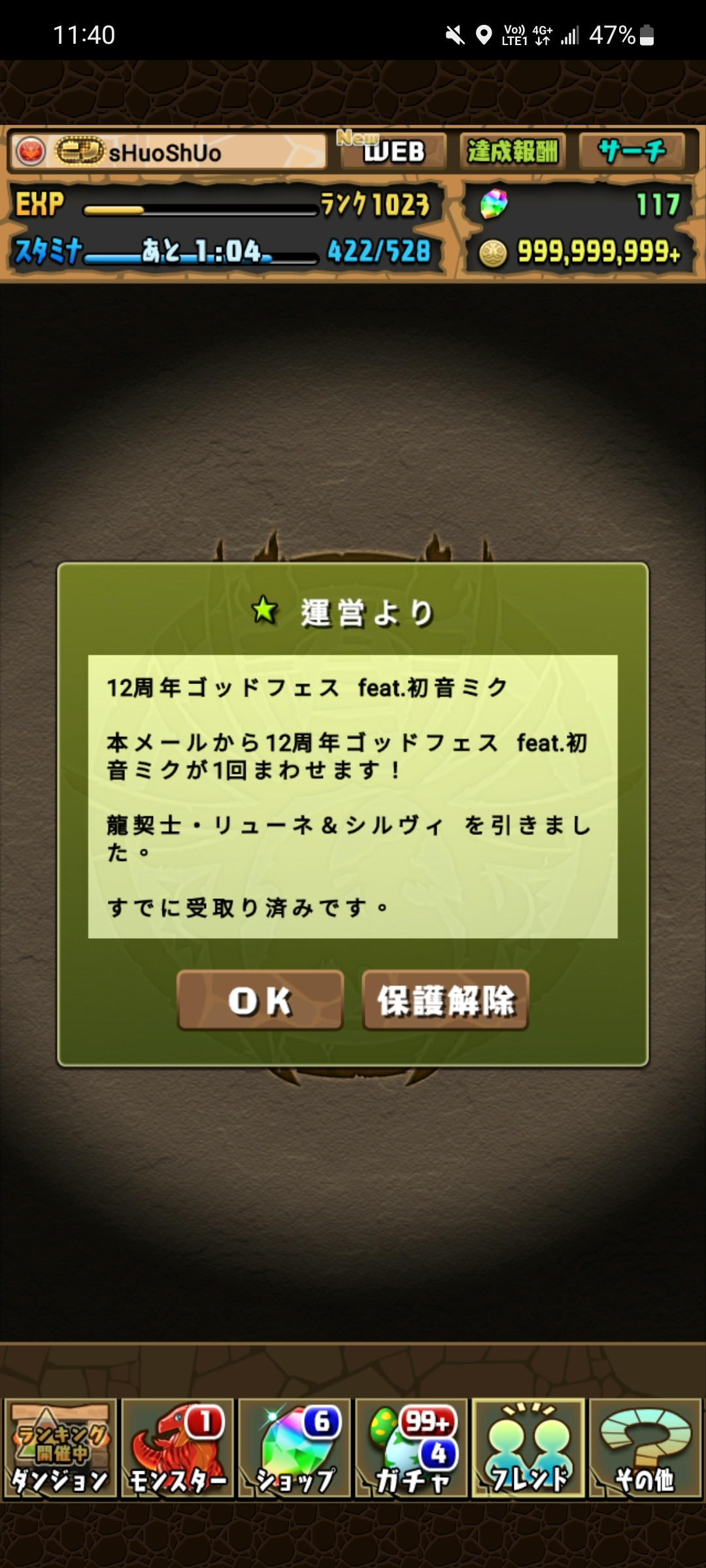The width and height of the screenshot is (706, 1568).
Task: Open the sHuoShUo player profile bar
Action: pos(167,152)
